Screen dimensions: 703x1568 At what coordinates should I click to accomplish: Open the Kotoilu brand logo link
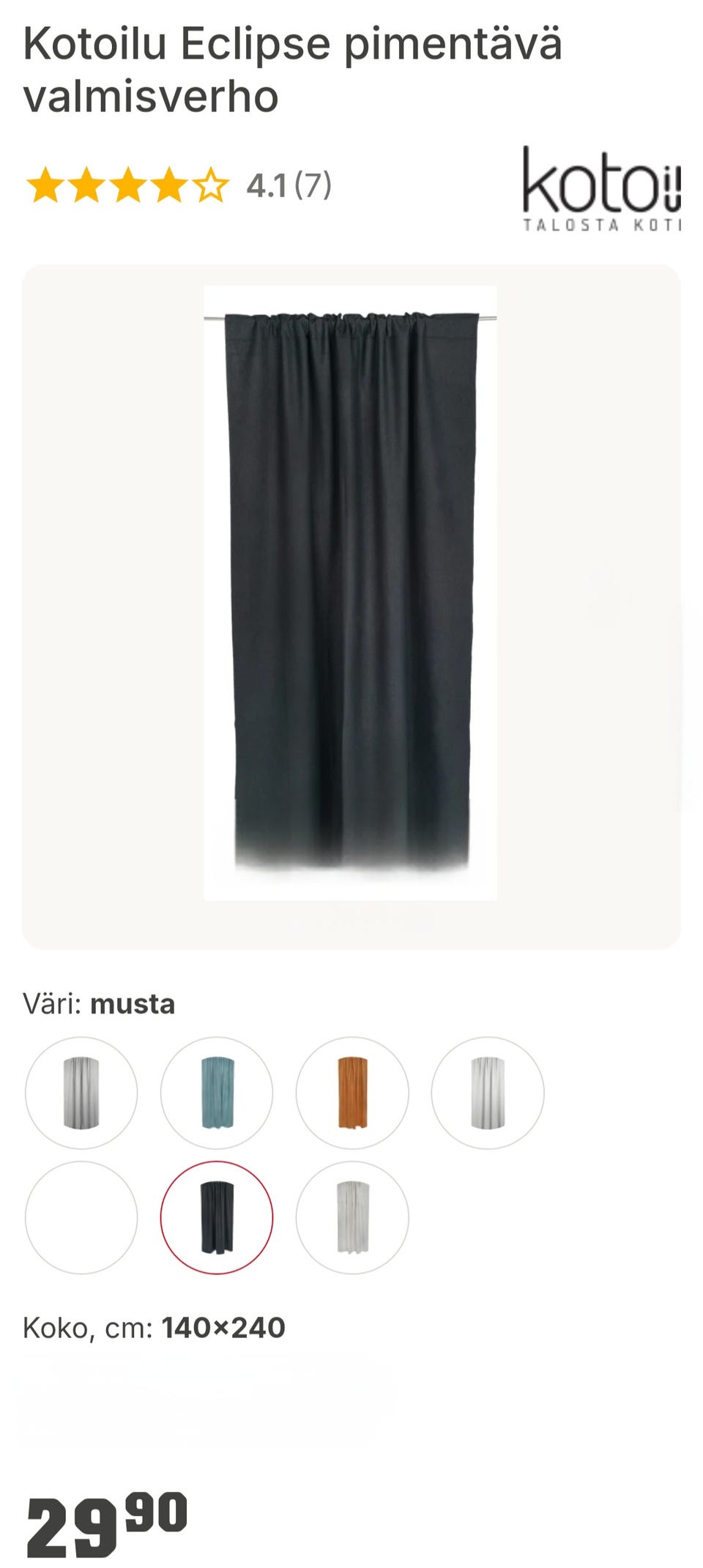click(x=601, y=189)
